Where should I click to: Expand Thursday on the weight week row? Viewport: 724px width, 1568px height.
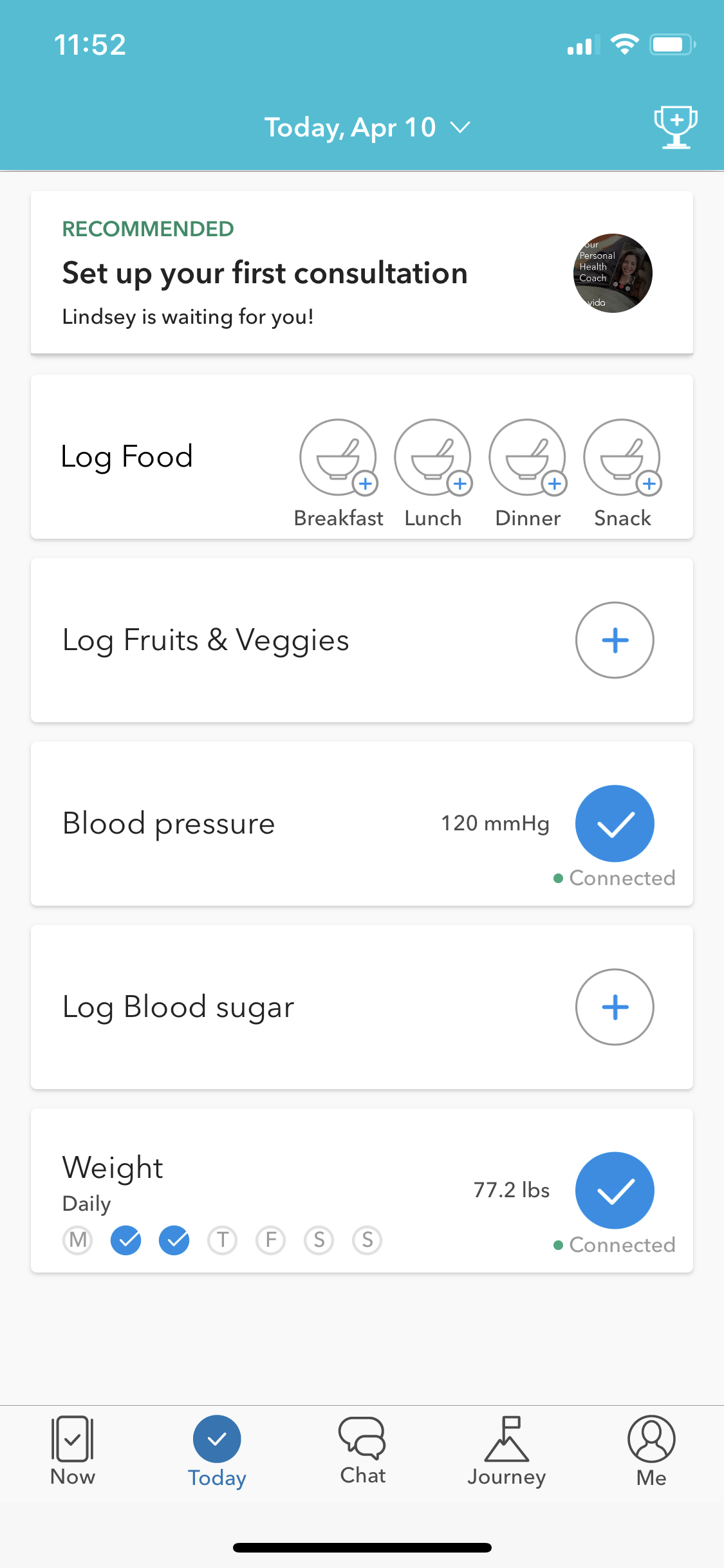tap(222, 1240)
